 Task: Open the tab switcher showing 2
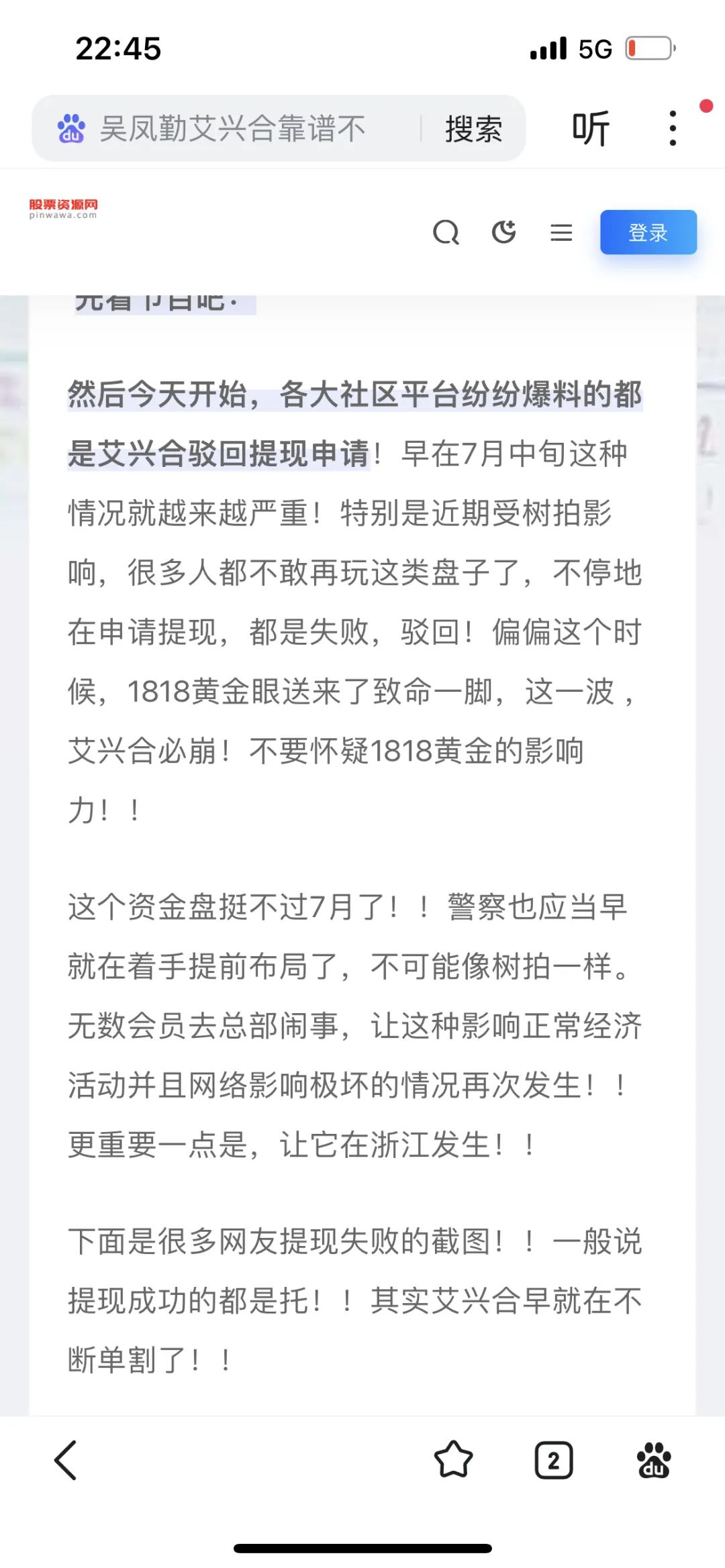pyautogui.click(x=554, y=1460)
